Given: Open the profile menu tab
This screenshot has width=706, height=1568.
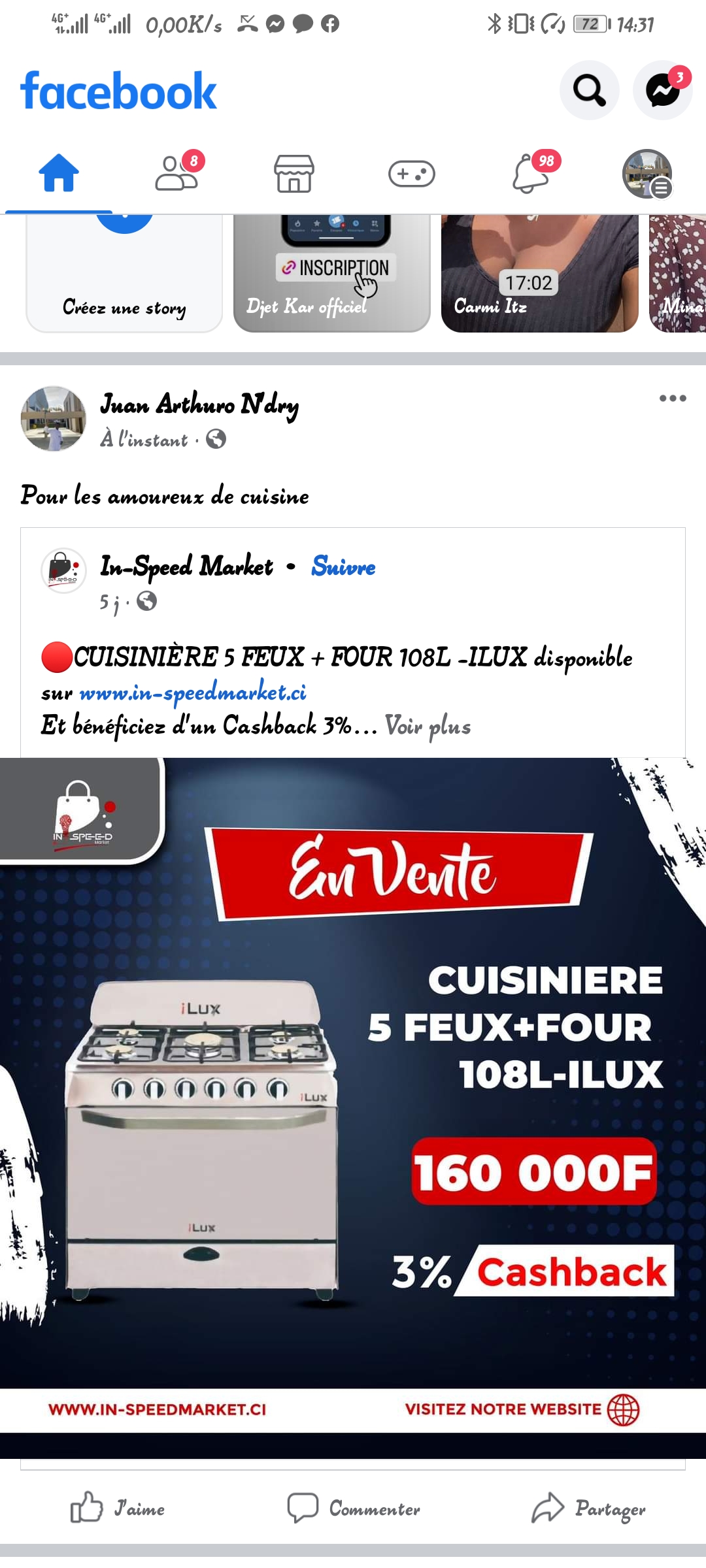Looking at the screenshot, I should [x=647, y=173].
